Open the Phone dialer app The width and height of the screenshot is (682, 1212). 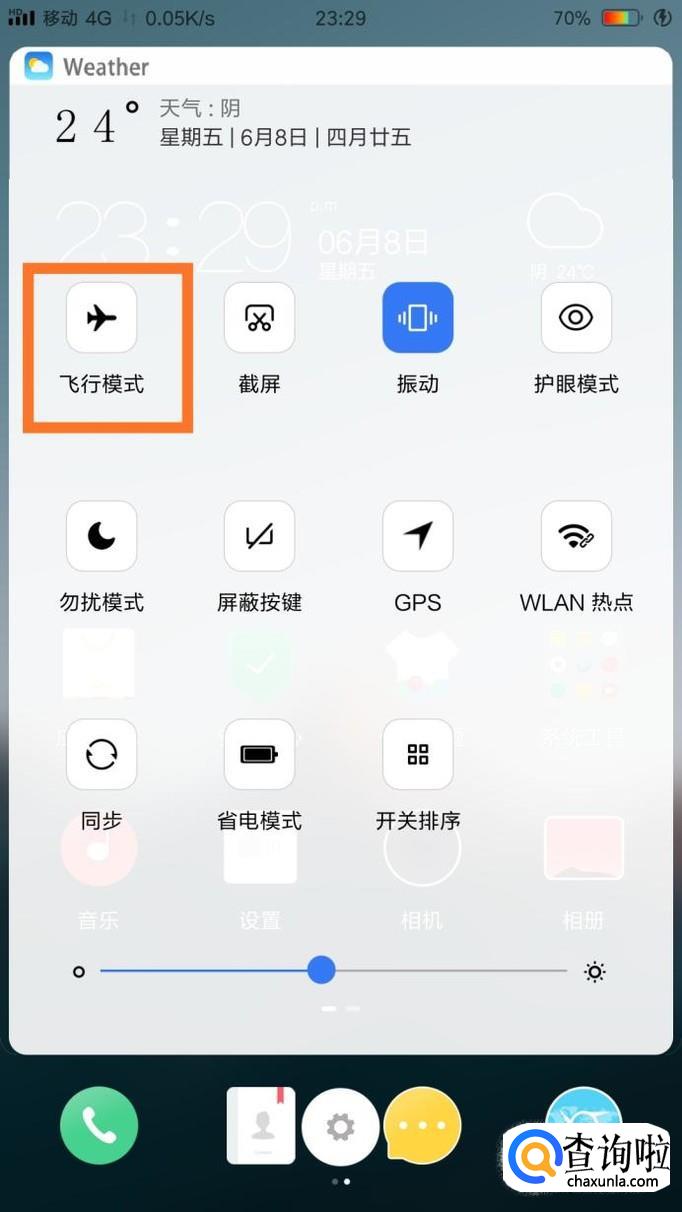(99, 1126)
